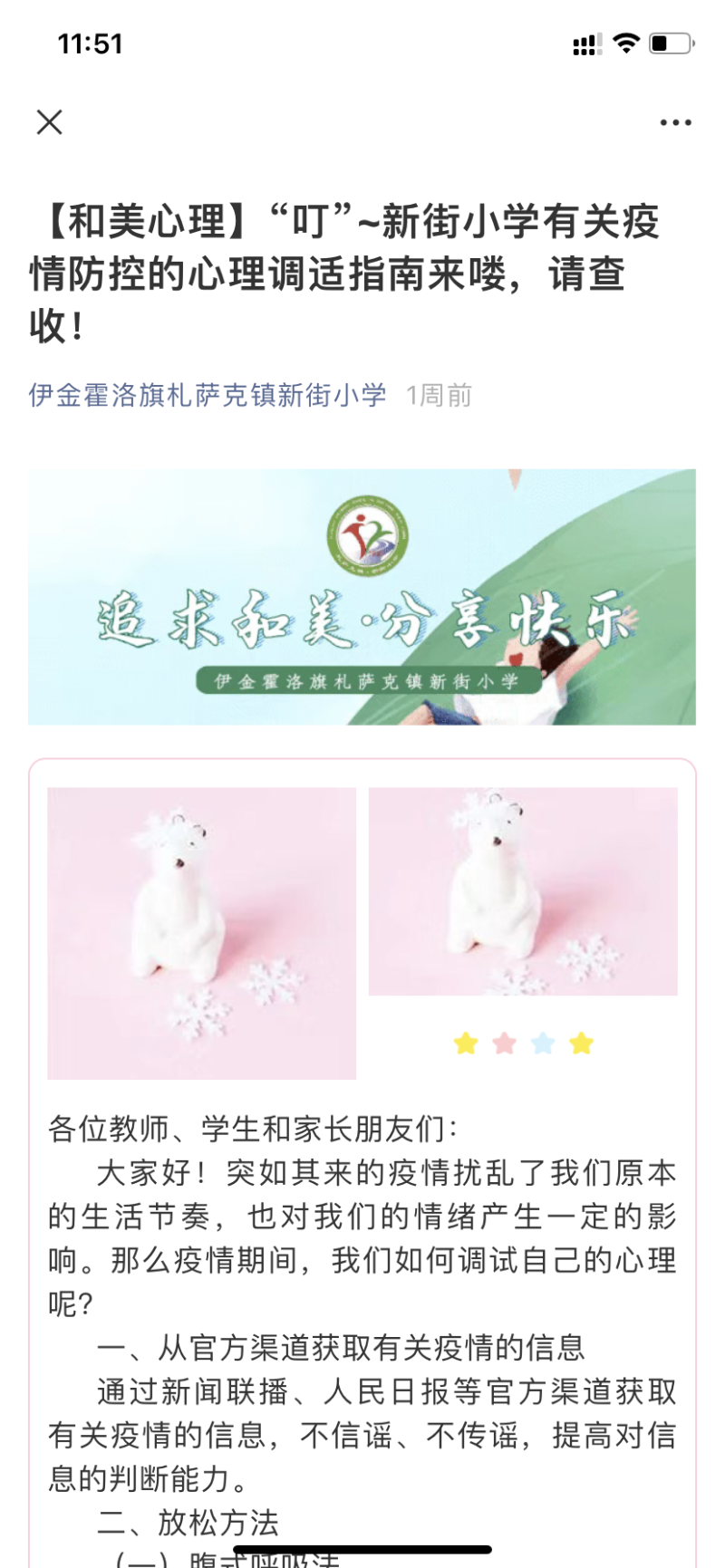View the 追求和美·分享快乐 banner image
725x1568 pixels.
362,597
